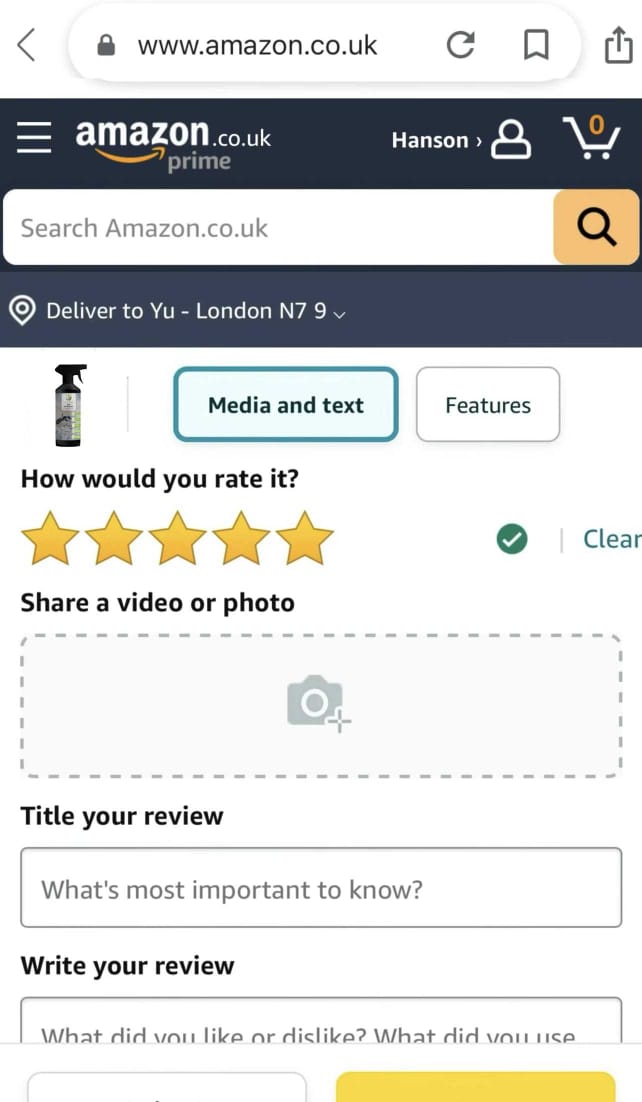
Task: Go back using the browser back arrow
Action: point(26,46)
